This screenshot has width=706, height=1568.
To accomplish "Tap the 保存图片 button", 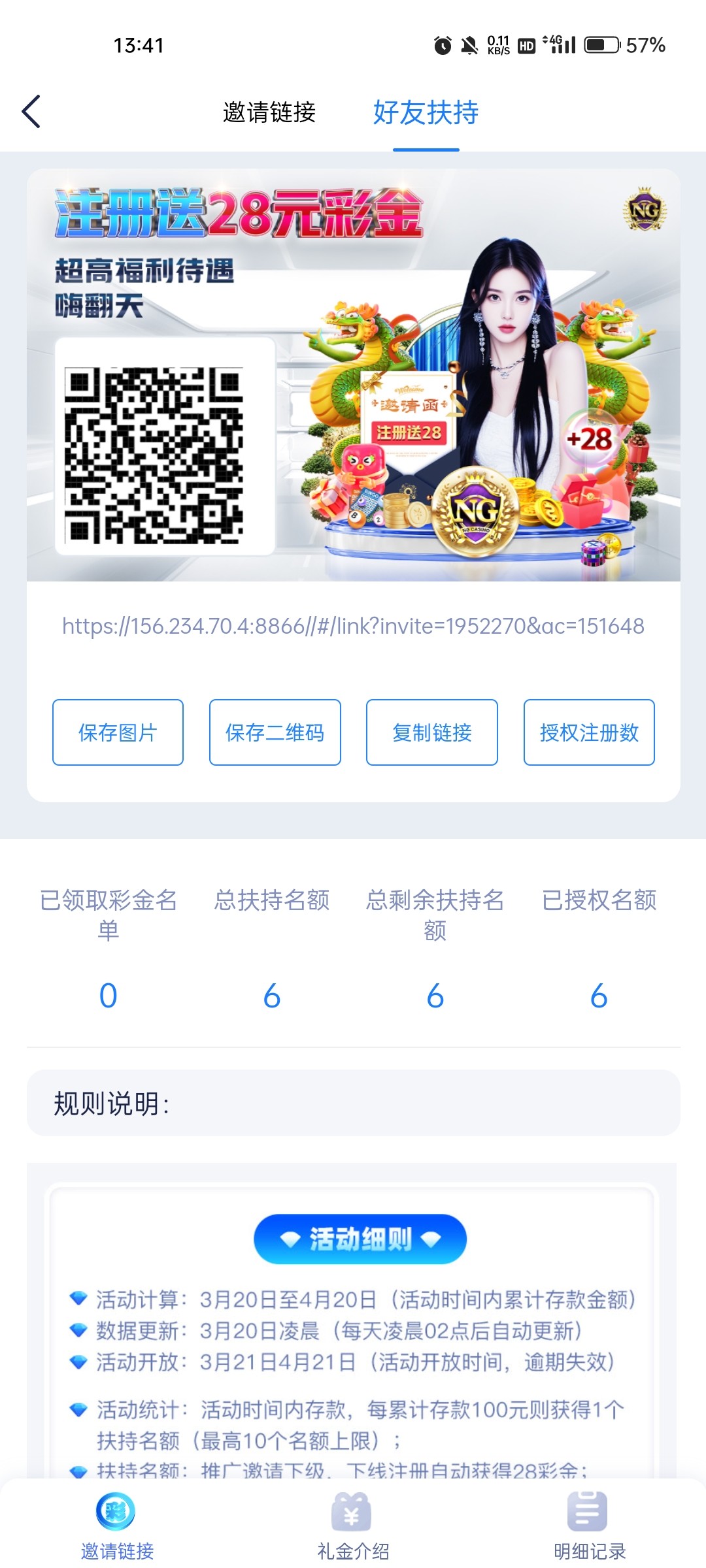I will click(118, 732).
